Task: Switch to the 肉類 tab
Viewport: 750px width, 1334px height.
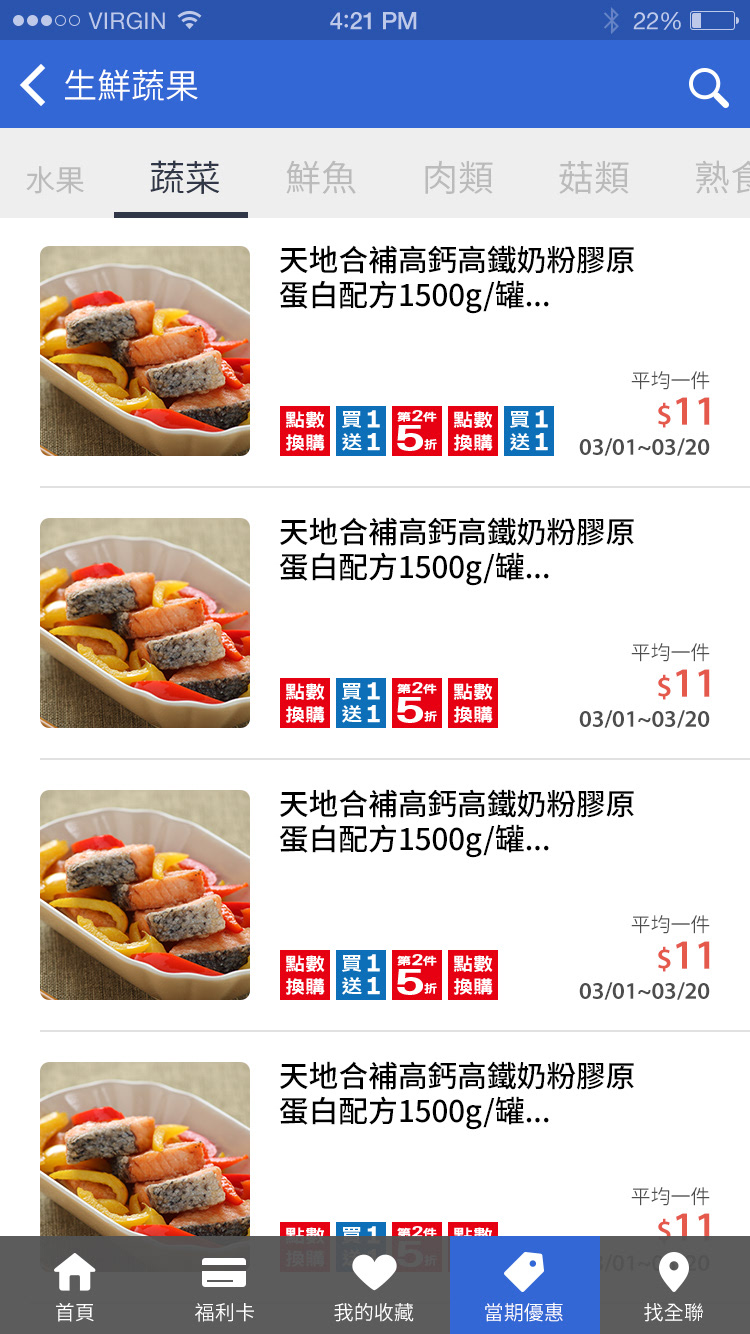Action: 458,178
